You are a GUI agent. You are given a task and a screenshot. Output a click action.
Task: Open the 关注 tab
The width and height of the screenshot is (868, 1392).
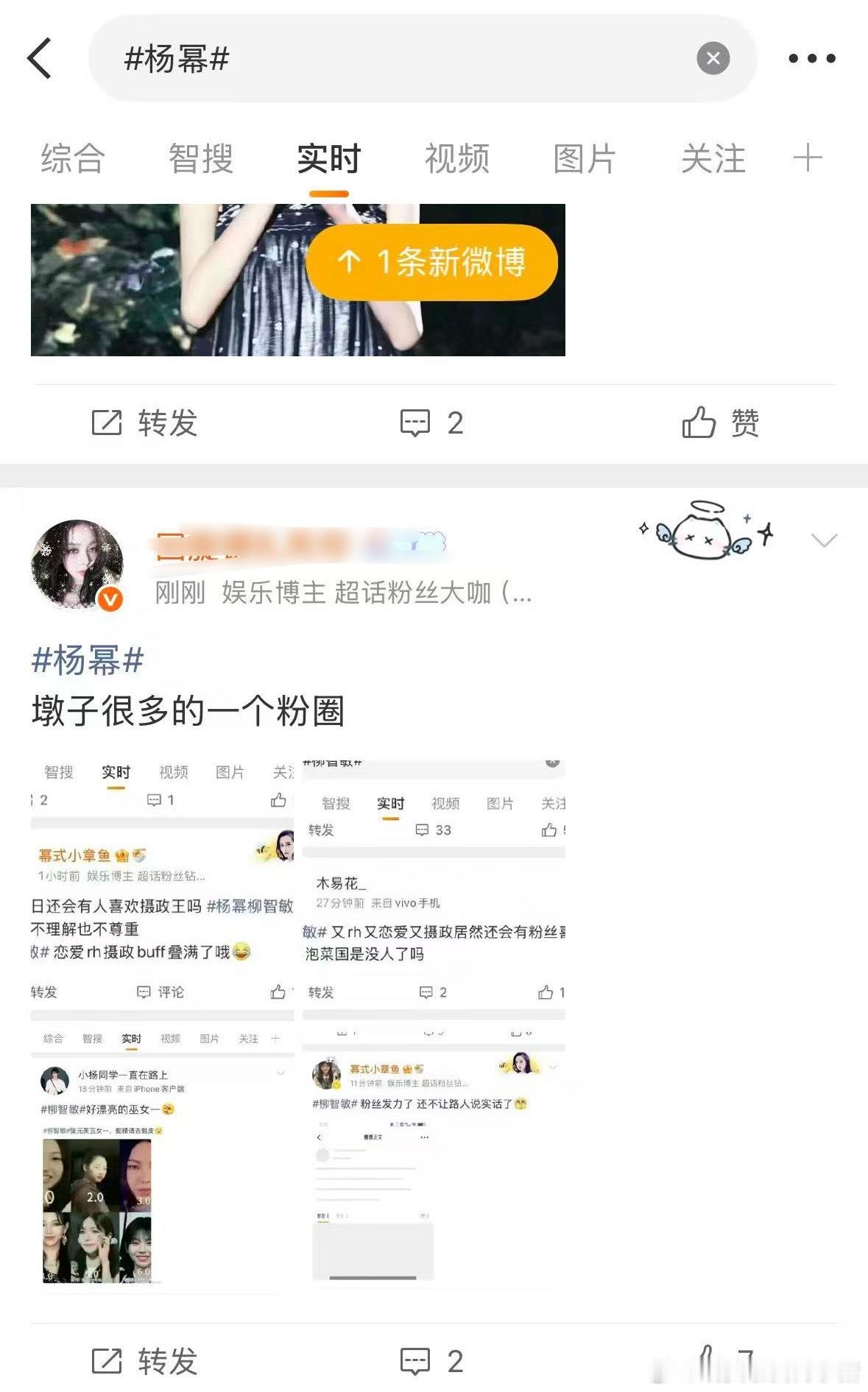pyautogui.click(x=713, y=158)
